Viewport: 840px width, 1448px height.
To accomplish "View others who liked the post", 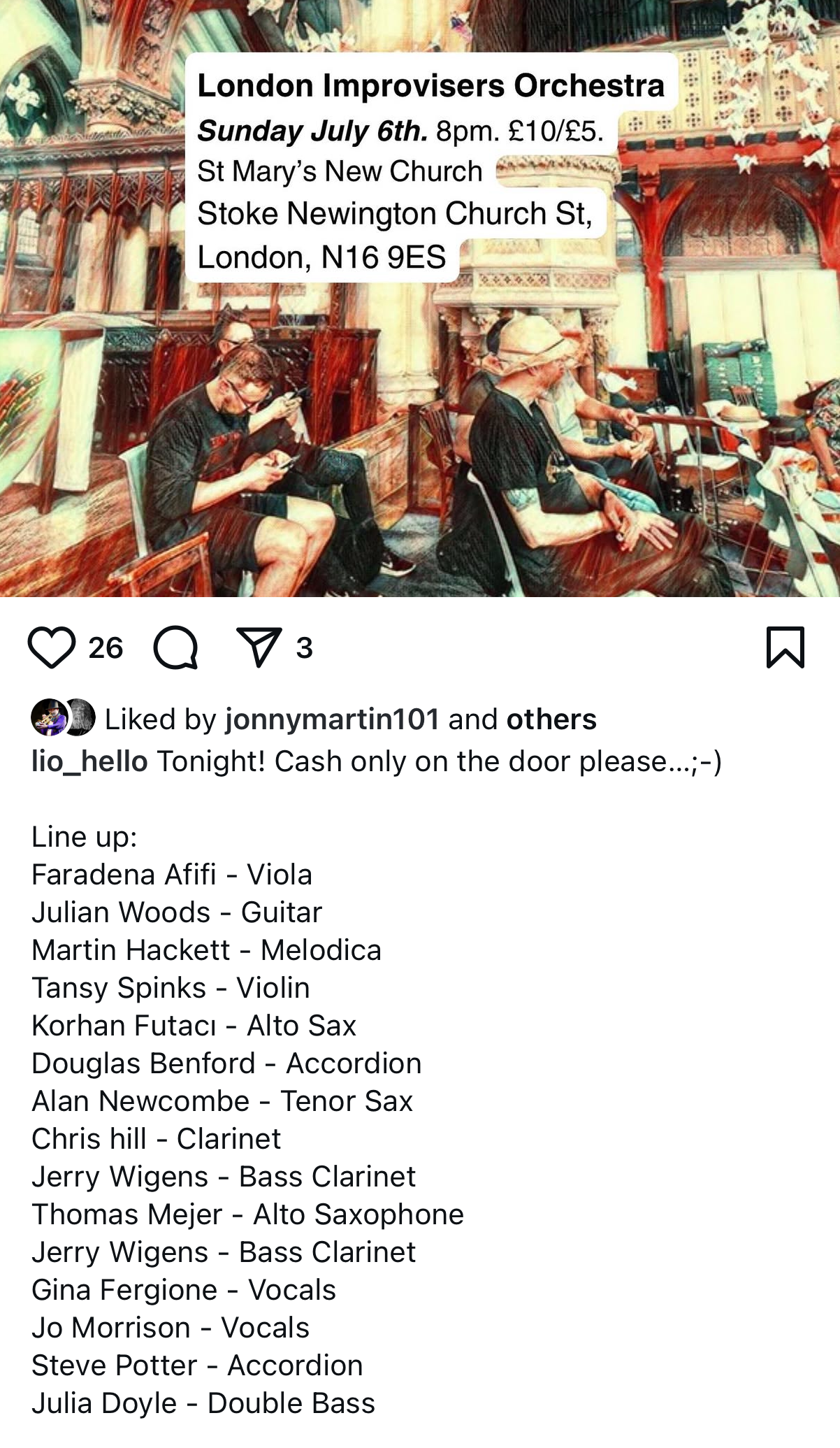I will 551,719.
